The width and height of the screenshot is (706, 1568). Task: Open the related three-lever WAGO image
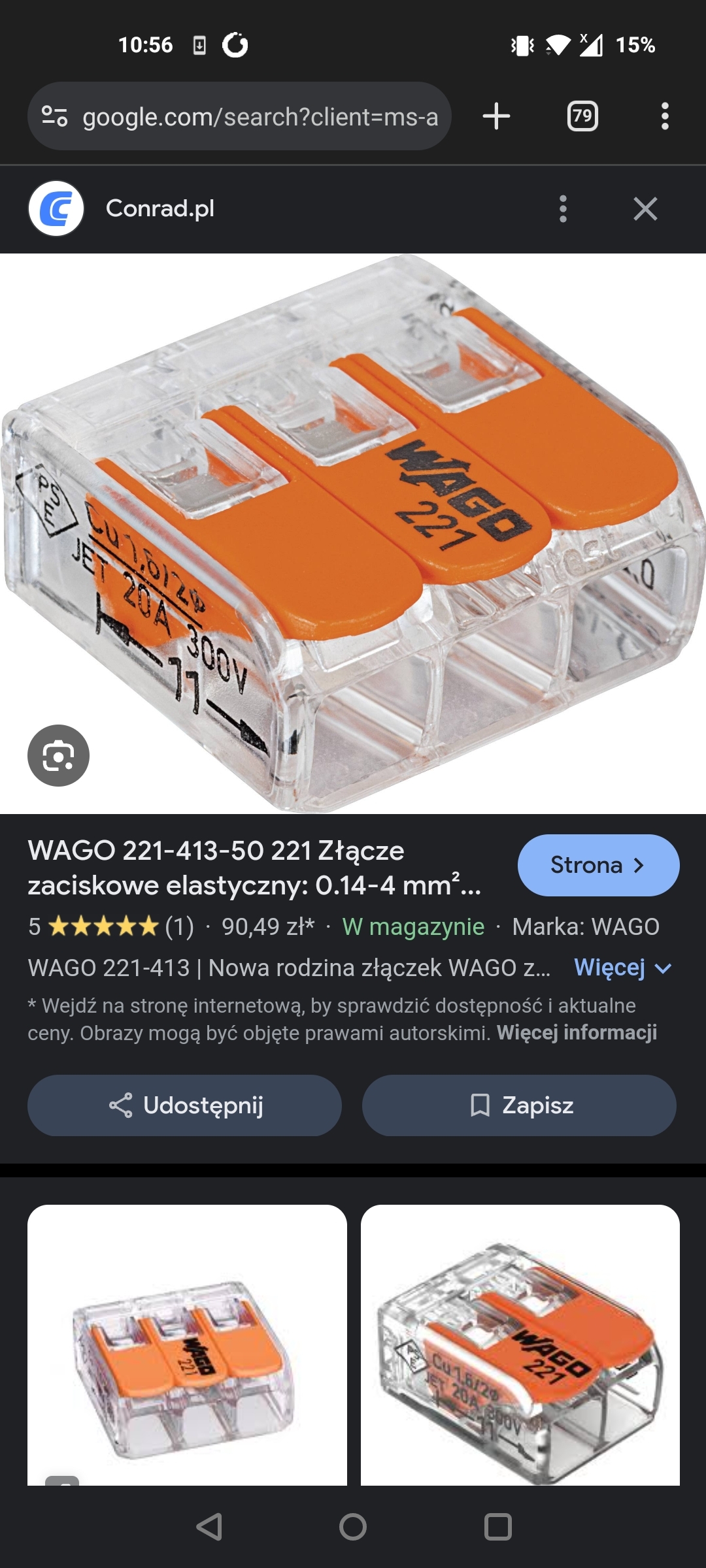pyautogui.click(x=187, y=1346)
